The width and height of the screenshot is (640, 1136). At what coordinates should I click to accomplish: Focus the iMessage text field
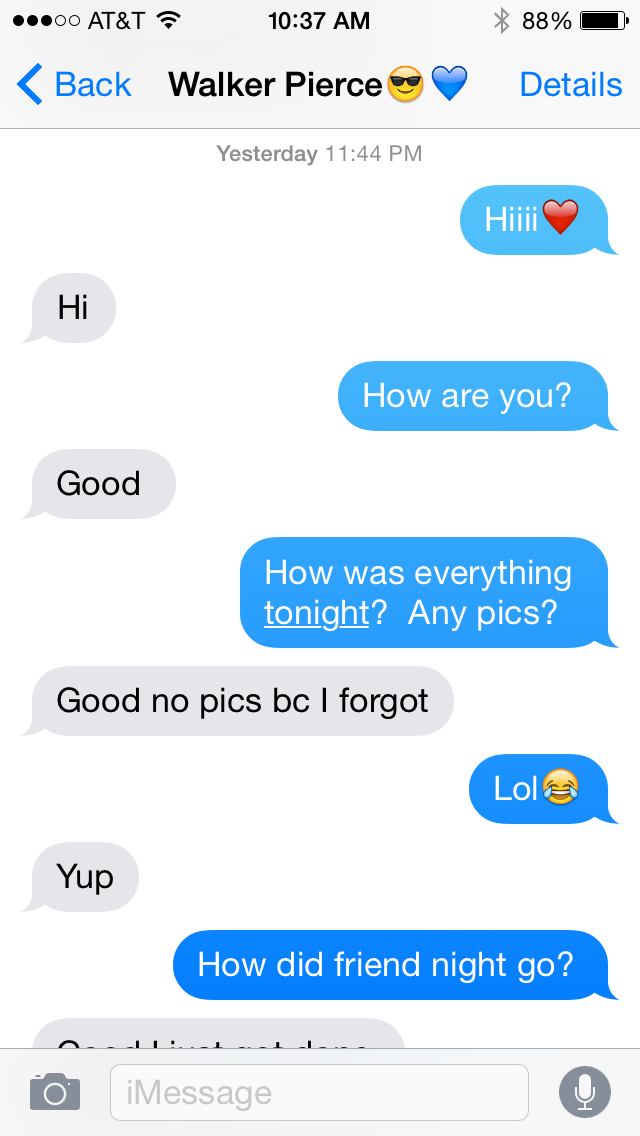pyautogui.click(x=319, y=1093)
